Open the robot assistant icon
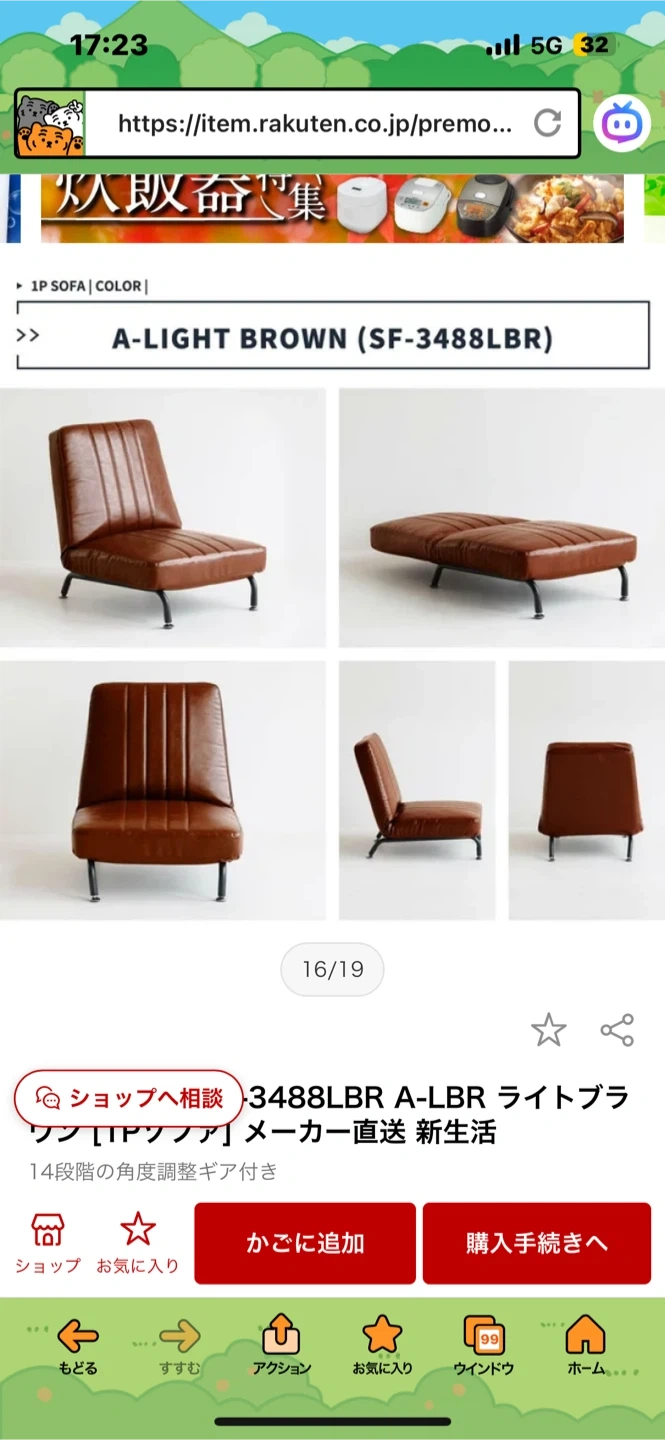This screenshot has height=1440, width=665. tap(622, 125)
